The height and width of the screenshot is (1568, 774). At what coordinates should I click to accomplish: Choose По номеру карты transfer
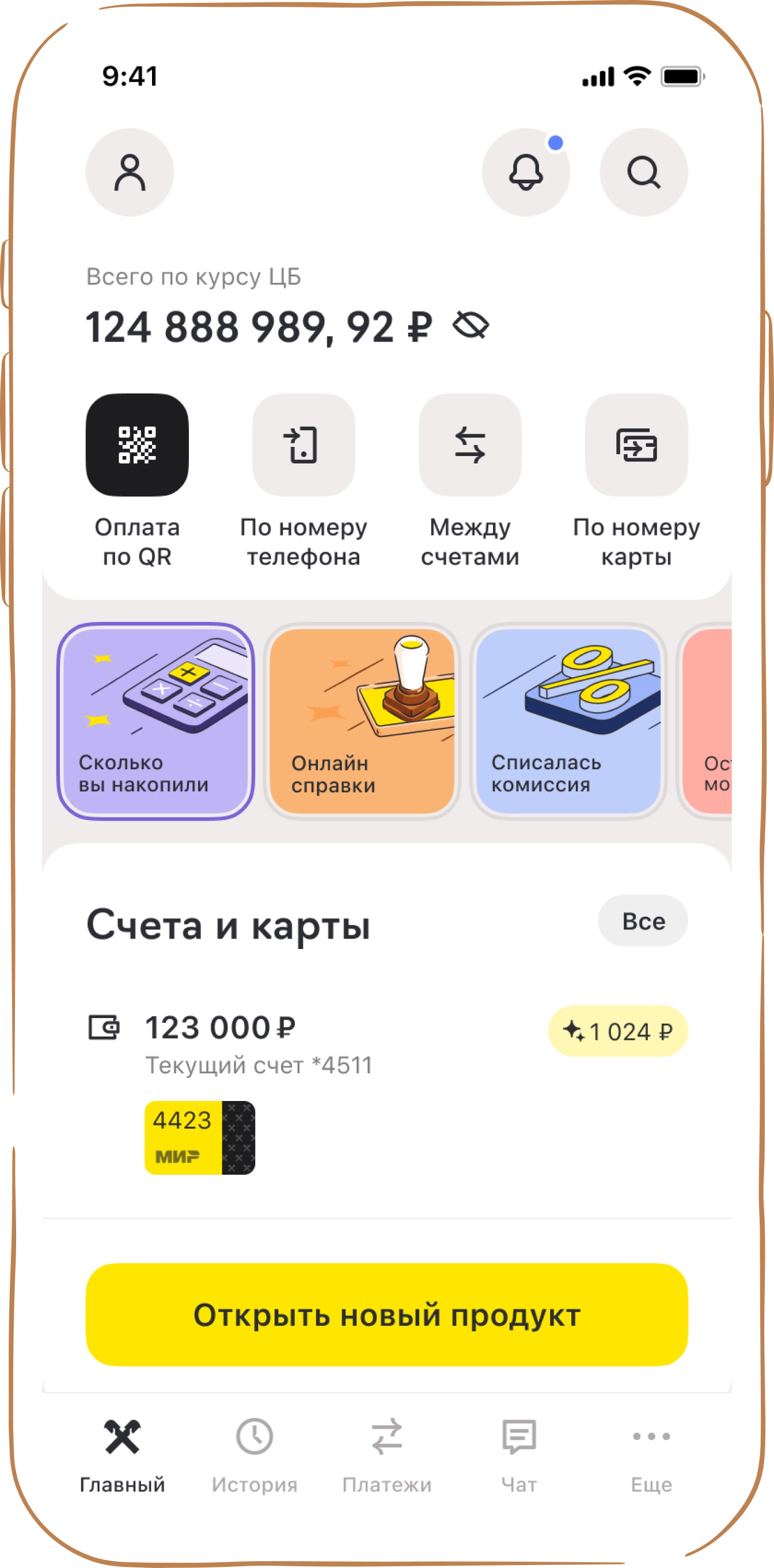tap(636, 445)
